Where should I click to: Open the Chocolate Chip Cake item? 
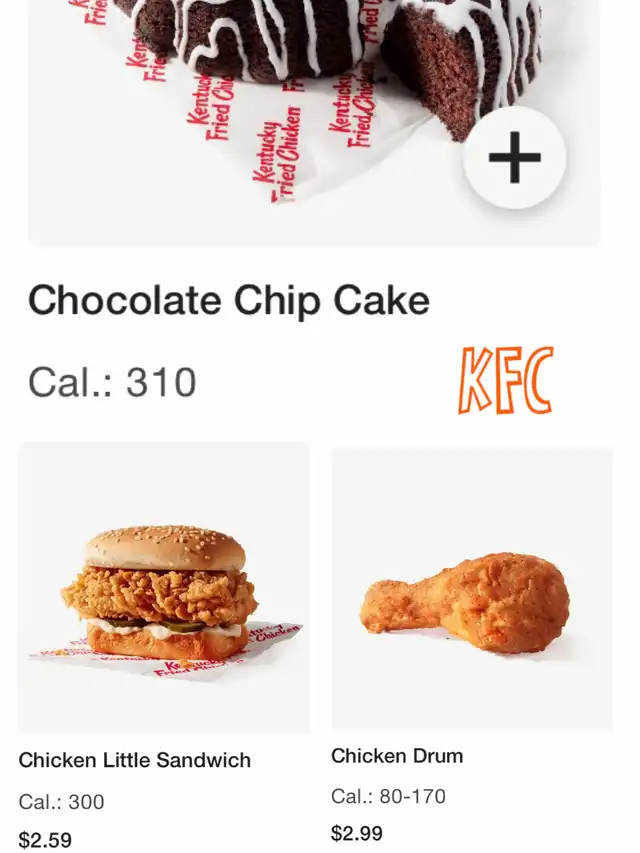(x=229, y=300)
